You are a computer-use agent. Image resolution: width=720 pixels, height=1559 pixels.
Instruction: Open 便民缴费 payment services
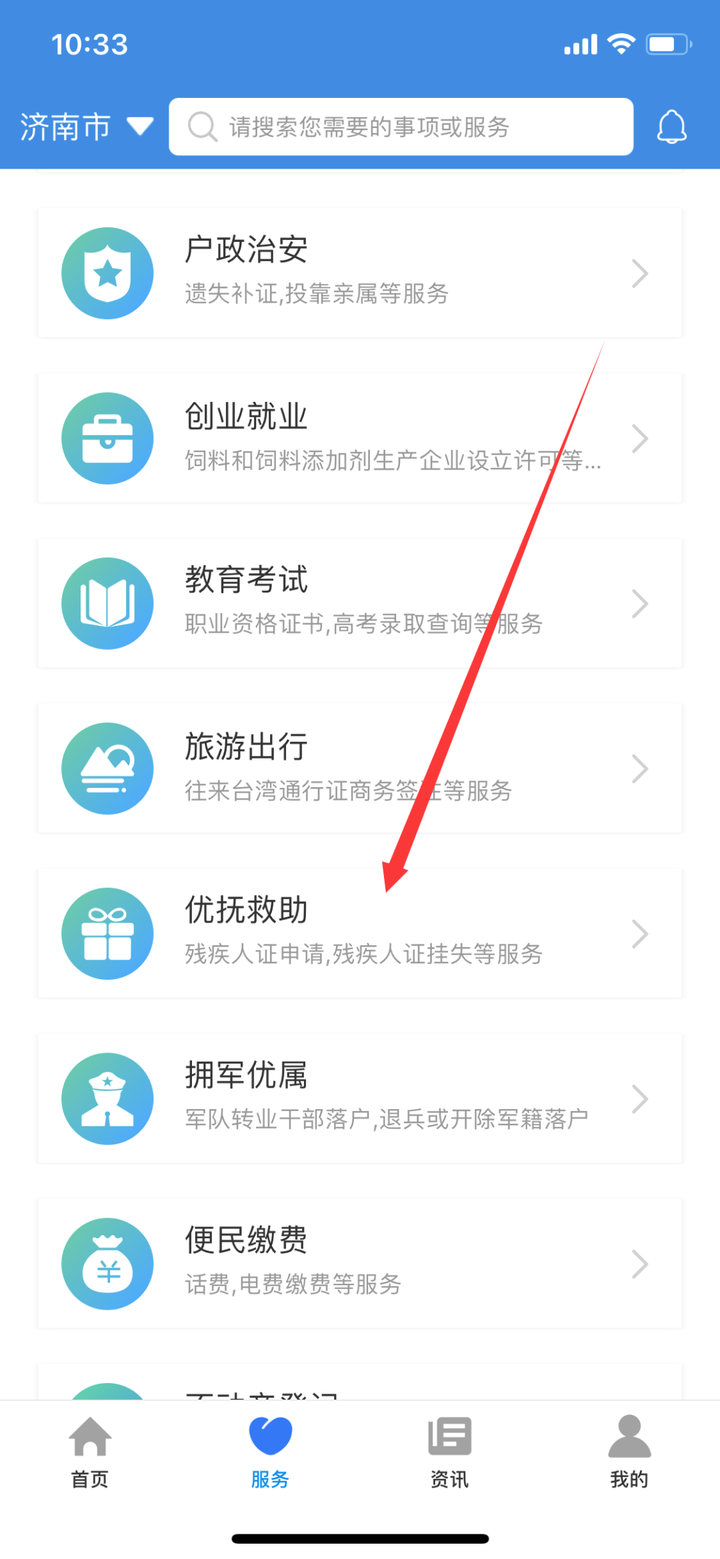(360, 1263)
